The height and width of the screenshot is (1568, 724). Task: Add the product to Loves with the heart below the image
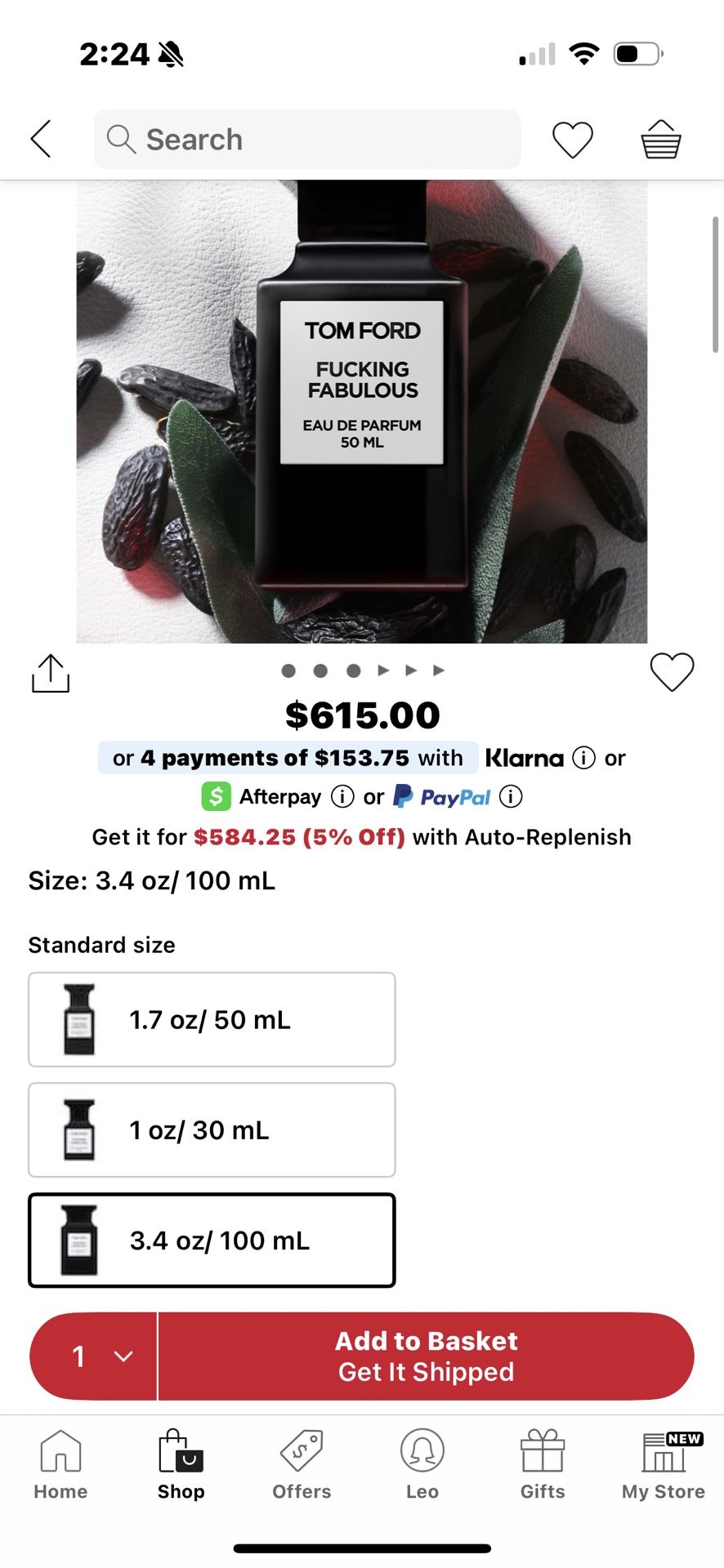(672, 672)
